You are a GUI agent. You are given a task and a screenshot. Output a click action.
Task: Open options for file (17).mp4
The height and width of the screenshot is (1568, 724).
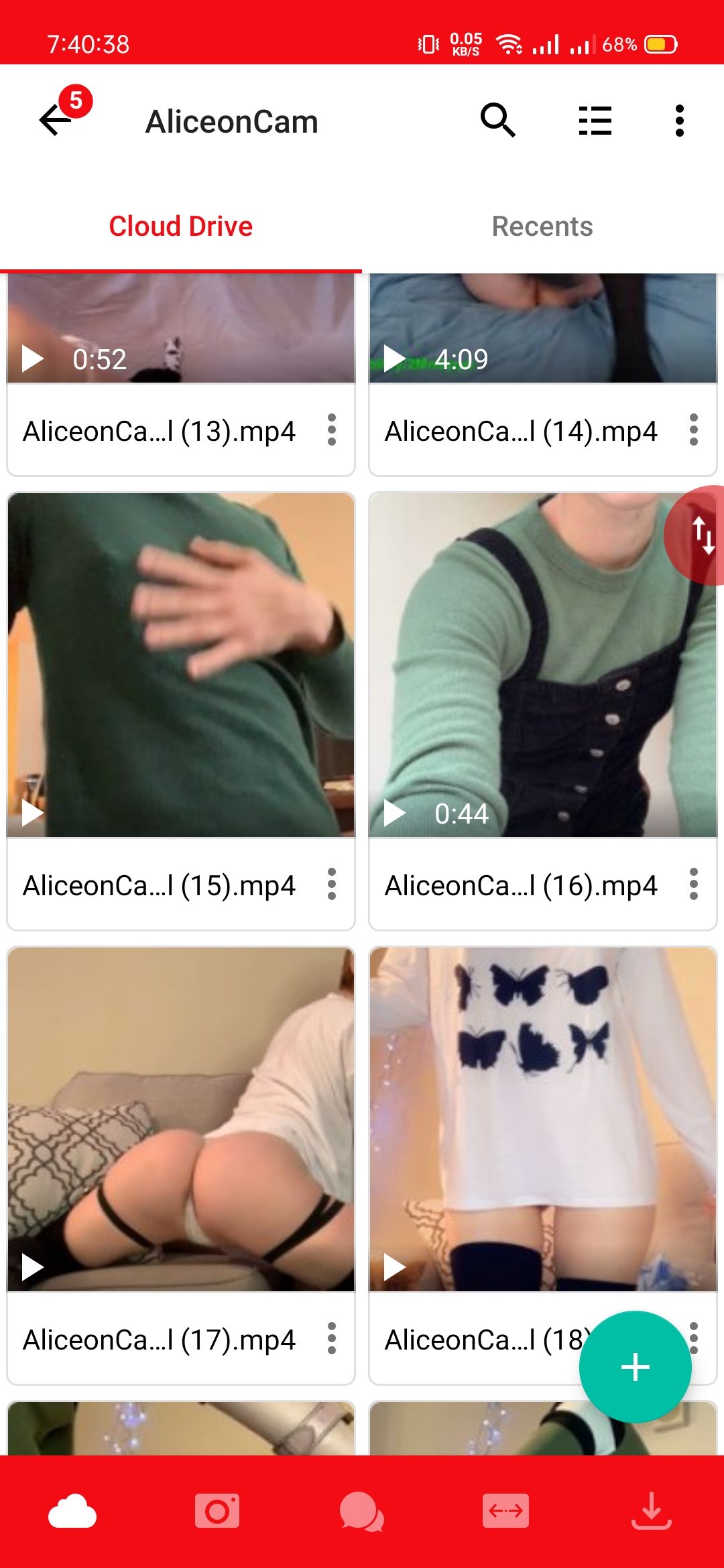point(331,1339)
